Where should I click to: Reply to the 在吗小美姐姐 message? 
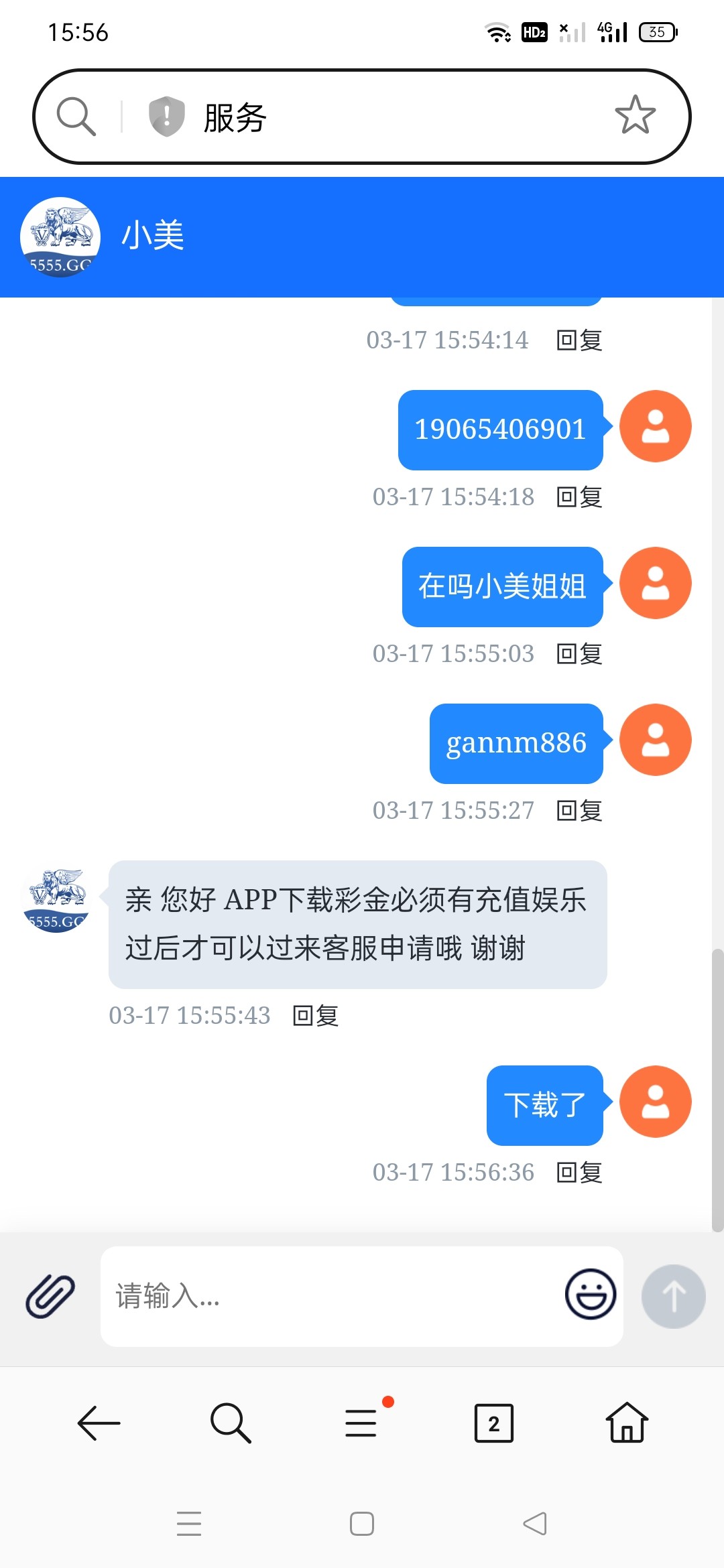click(579, 654)
